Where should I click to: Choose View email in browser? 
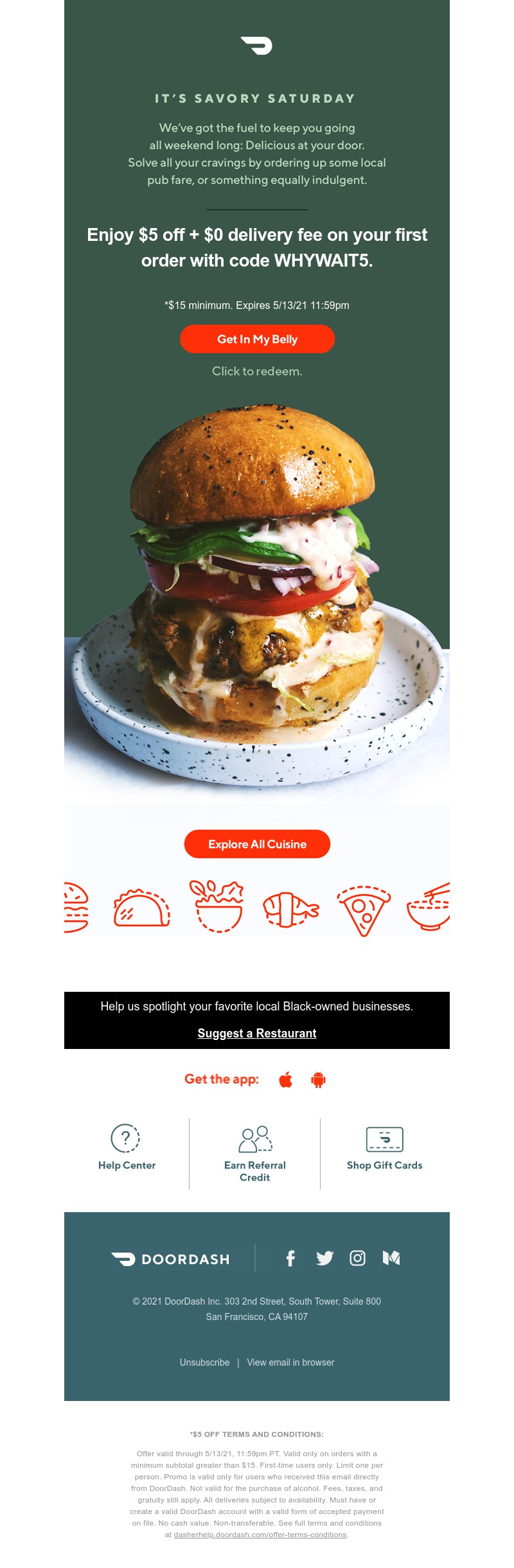pyautogui.click(x=290, y=1362)
